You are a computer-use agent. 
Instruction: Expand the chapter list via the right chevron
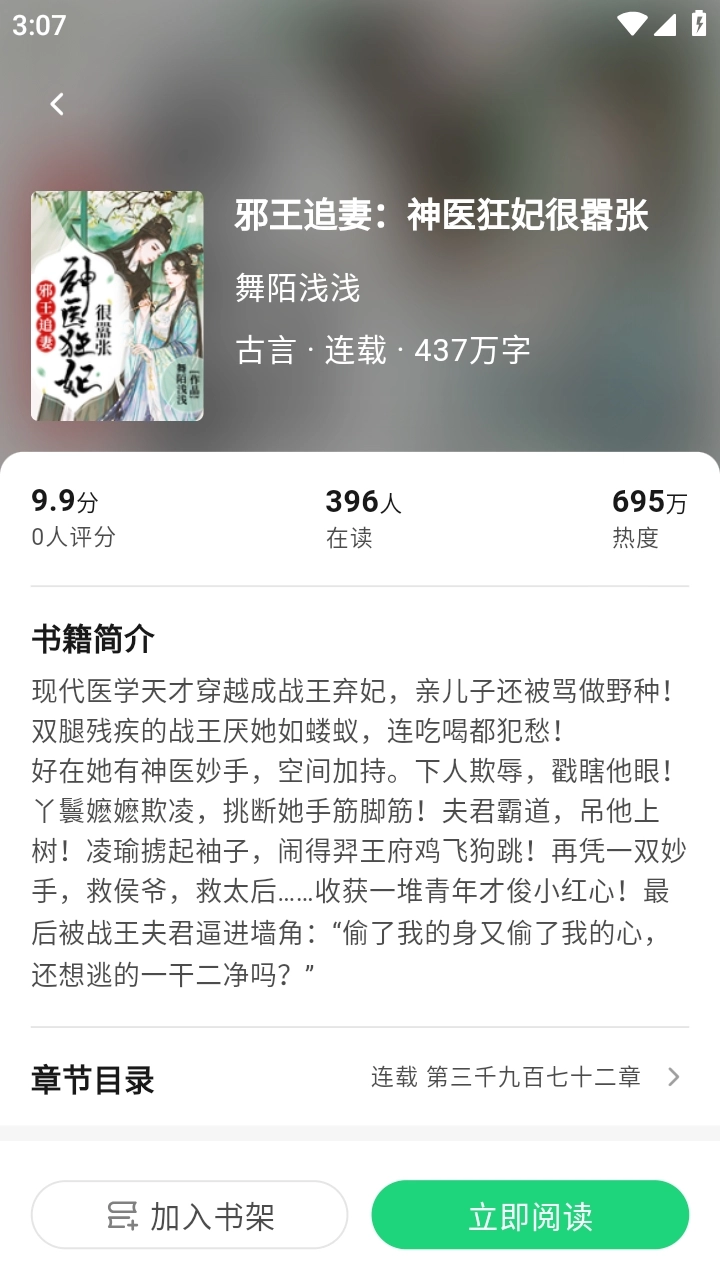(x=673, y=1077)
